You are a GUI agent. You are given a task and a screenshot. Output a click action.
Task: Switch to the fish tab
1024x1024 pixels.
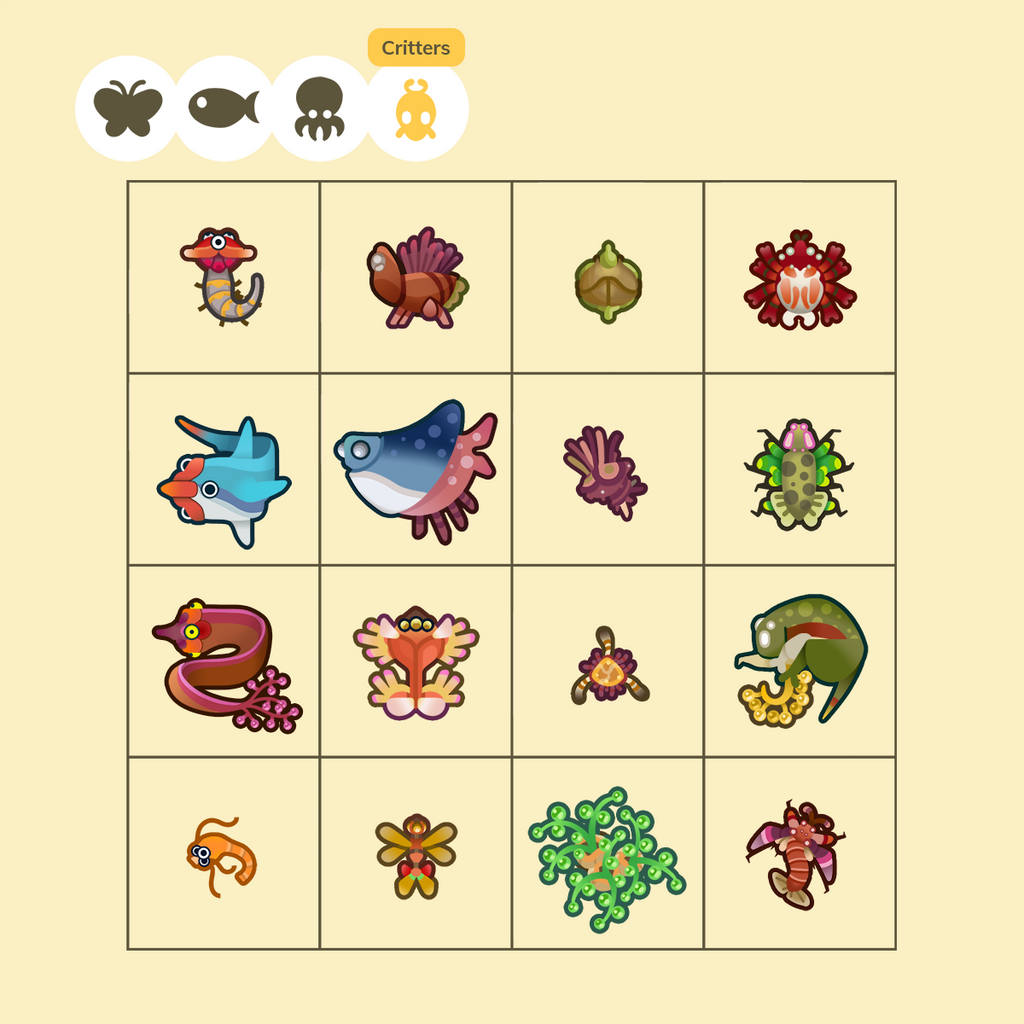[224, 108]
